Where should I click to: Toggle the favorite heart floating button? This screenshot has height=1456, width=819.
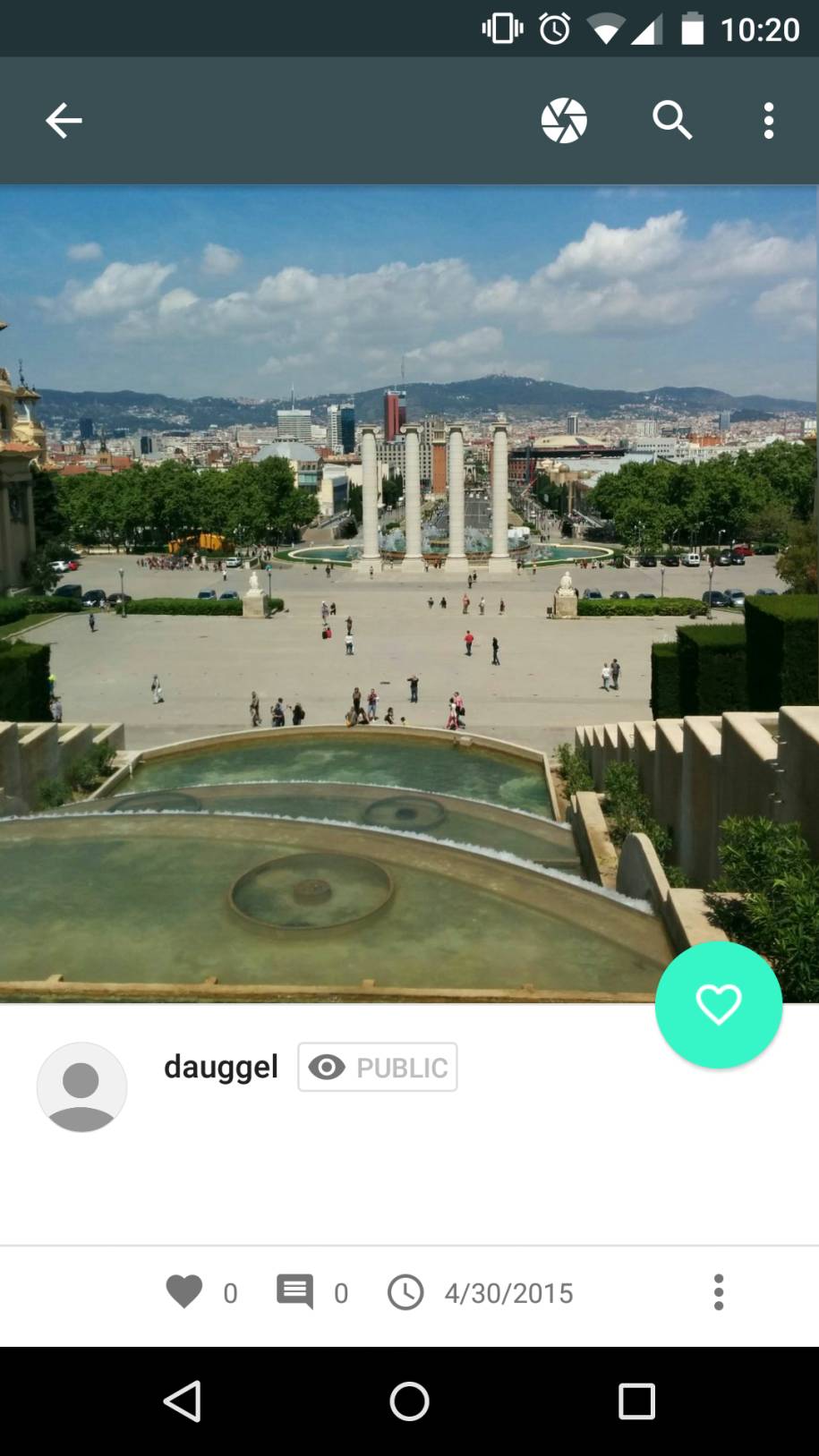point(719,1005)
